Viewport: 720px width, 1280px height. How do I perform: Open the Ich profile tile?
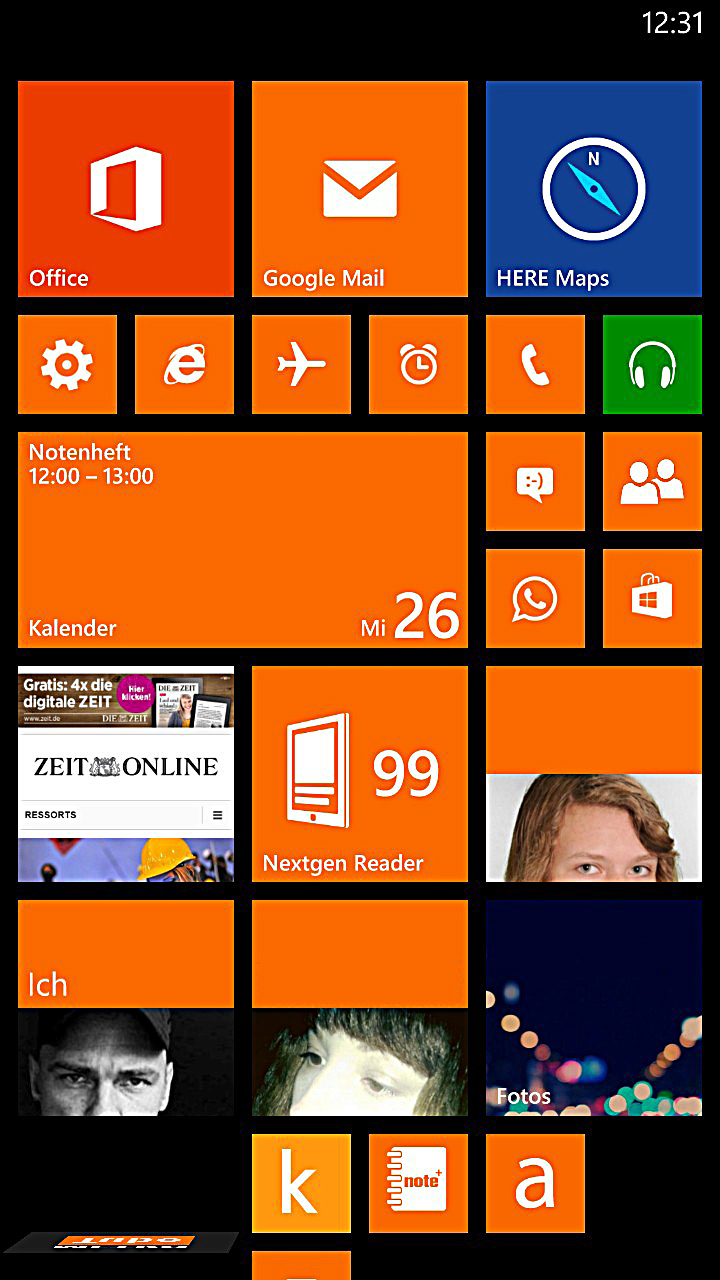point(126,1008)
